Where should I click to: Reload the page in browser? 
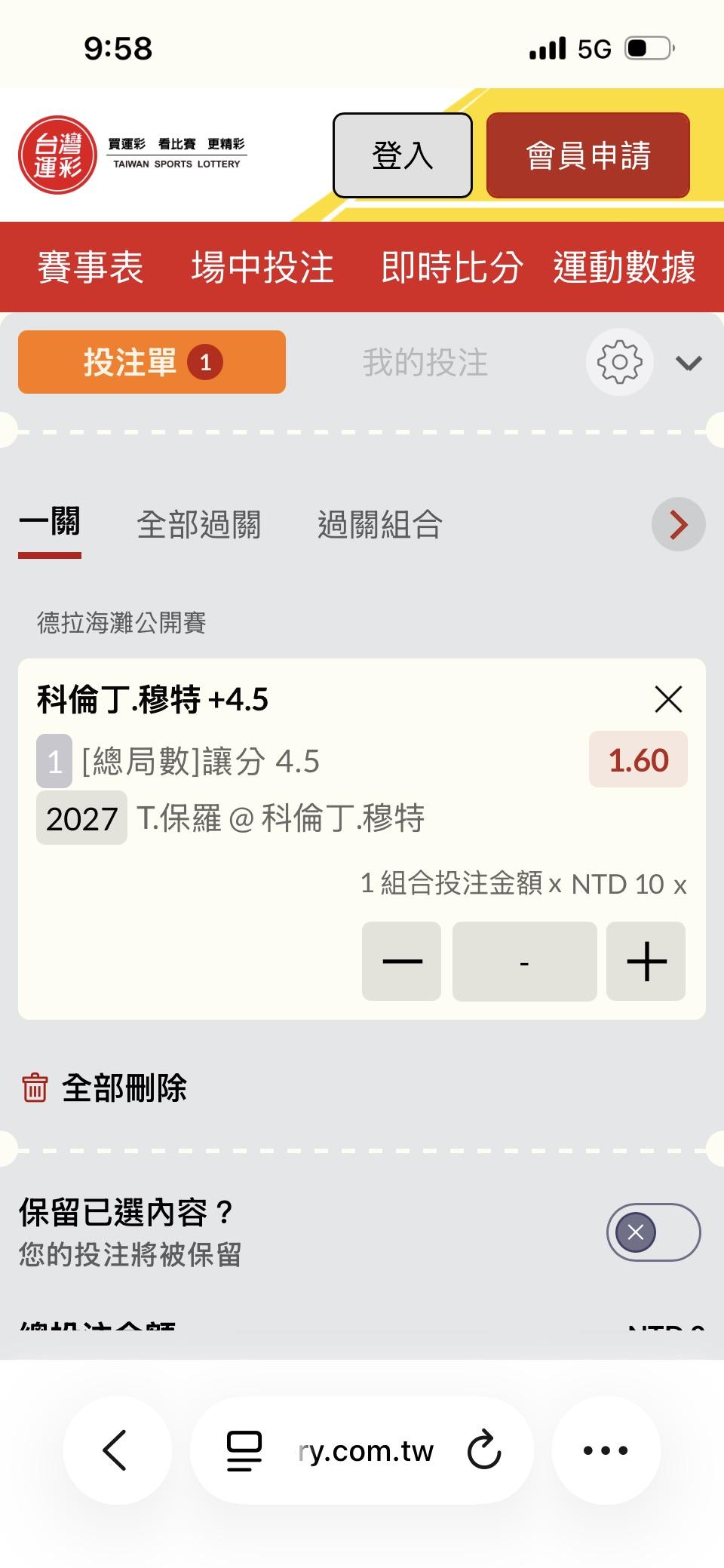coord(483,1450)
